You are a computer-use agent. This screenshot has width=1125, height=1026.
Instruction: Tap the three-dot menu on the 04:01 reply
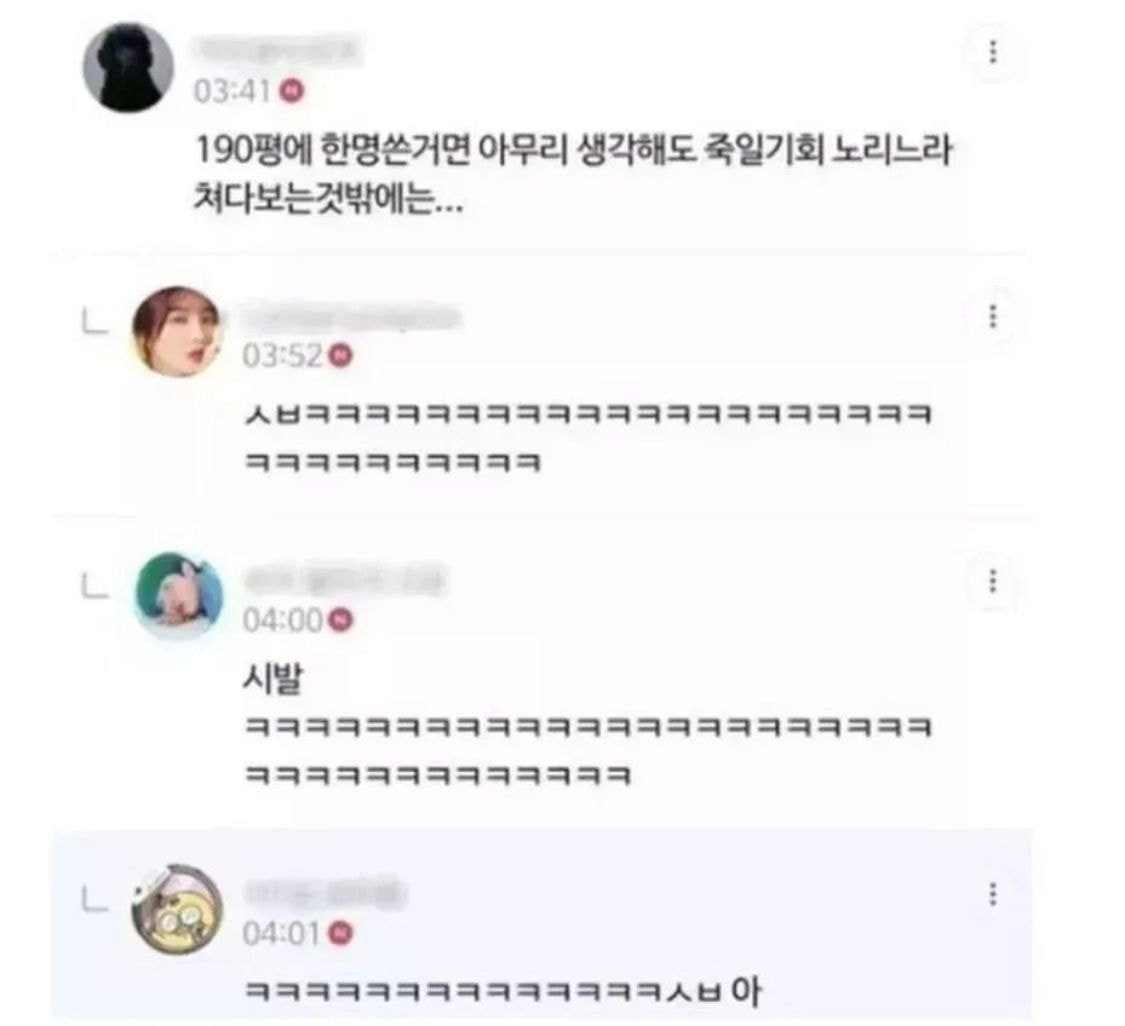coord(992,893)
